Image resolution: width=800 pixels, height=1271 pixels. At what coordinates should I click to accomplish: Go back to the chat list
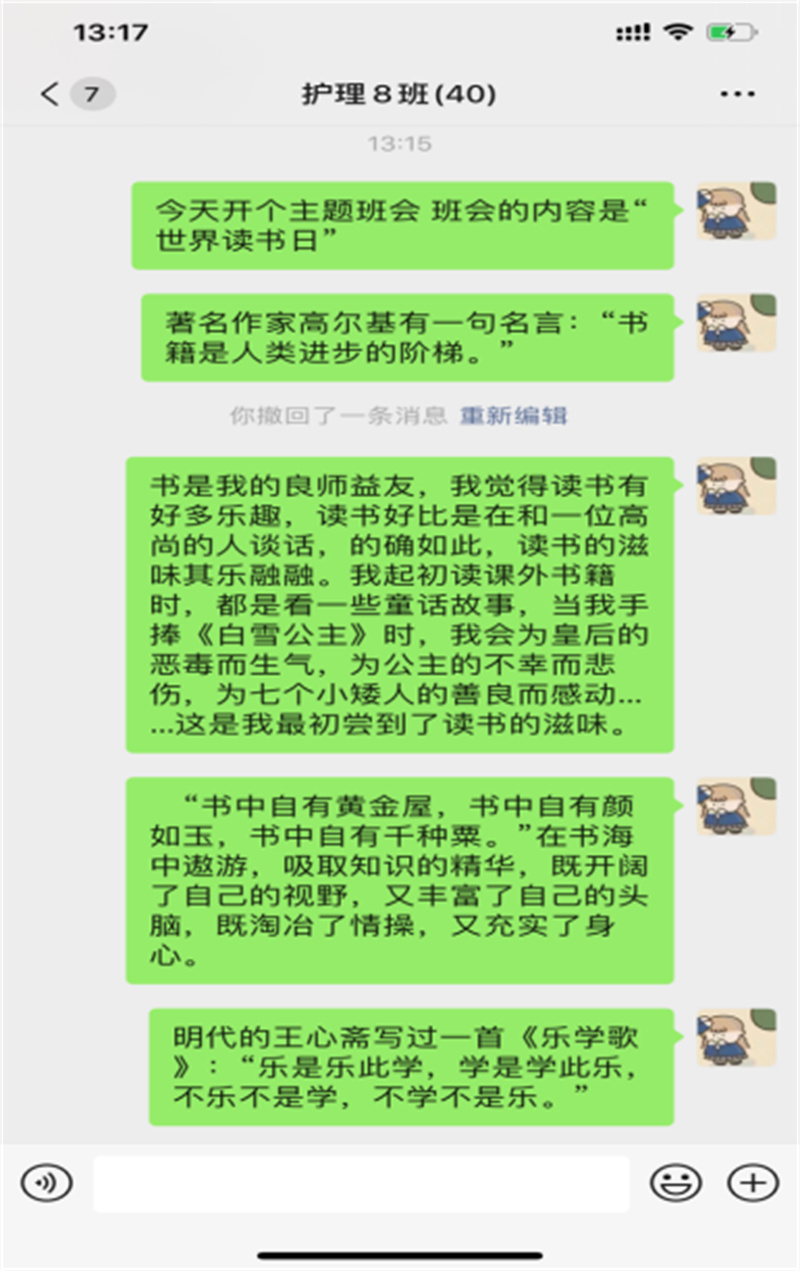pyautogui.click(x=50, y=94)
